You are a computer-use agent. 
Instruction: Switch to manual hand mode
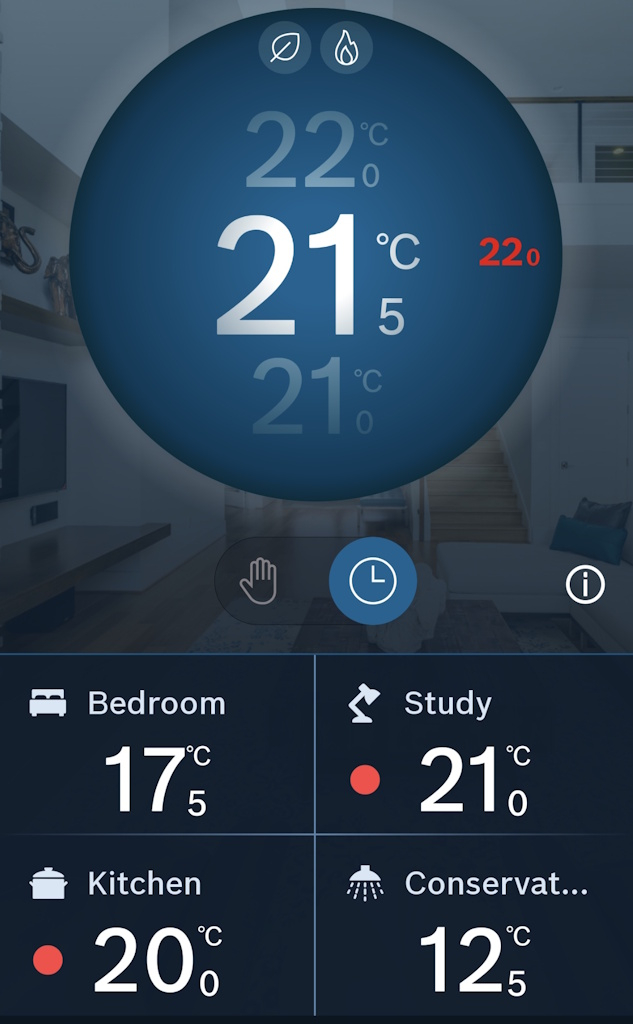(258, 581)
